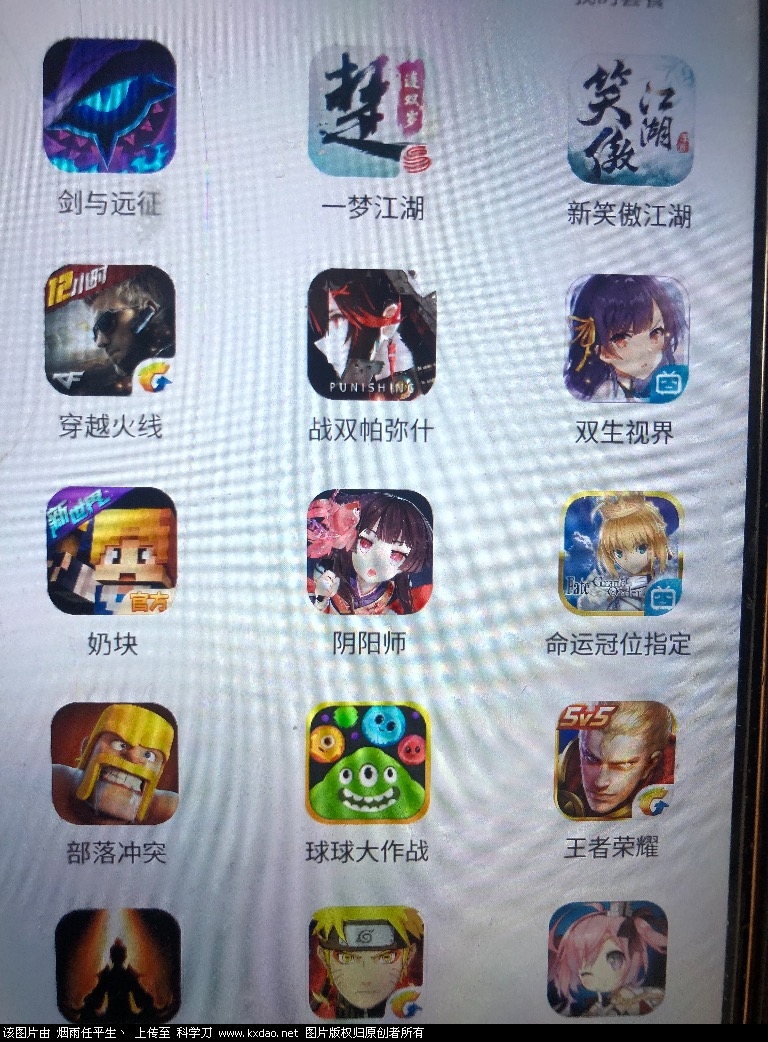Open the Naruto ninja game icon
This screenshot has width=768, height=1042.
point(366,962)
